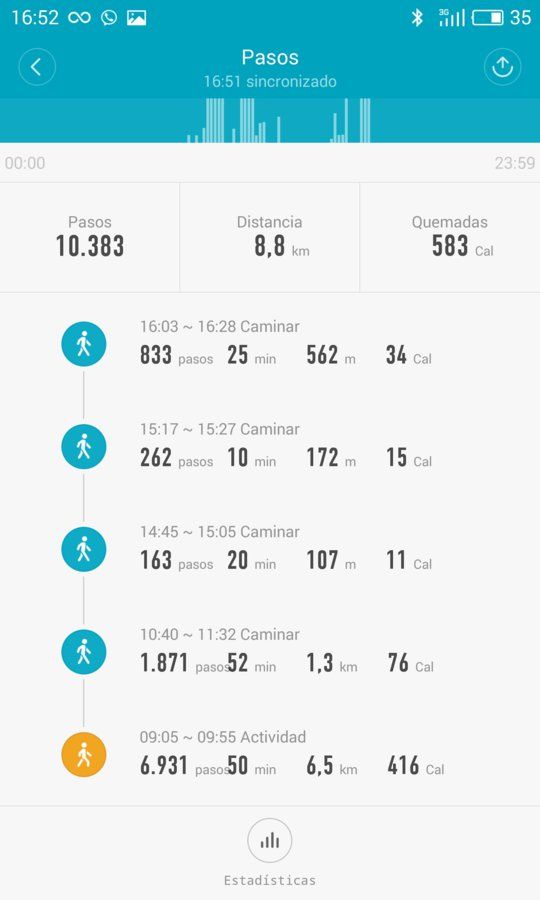Go back using the arrow button
The width and height of the screenshot is (540, 900).
click(37, 67)
